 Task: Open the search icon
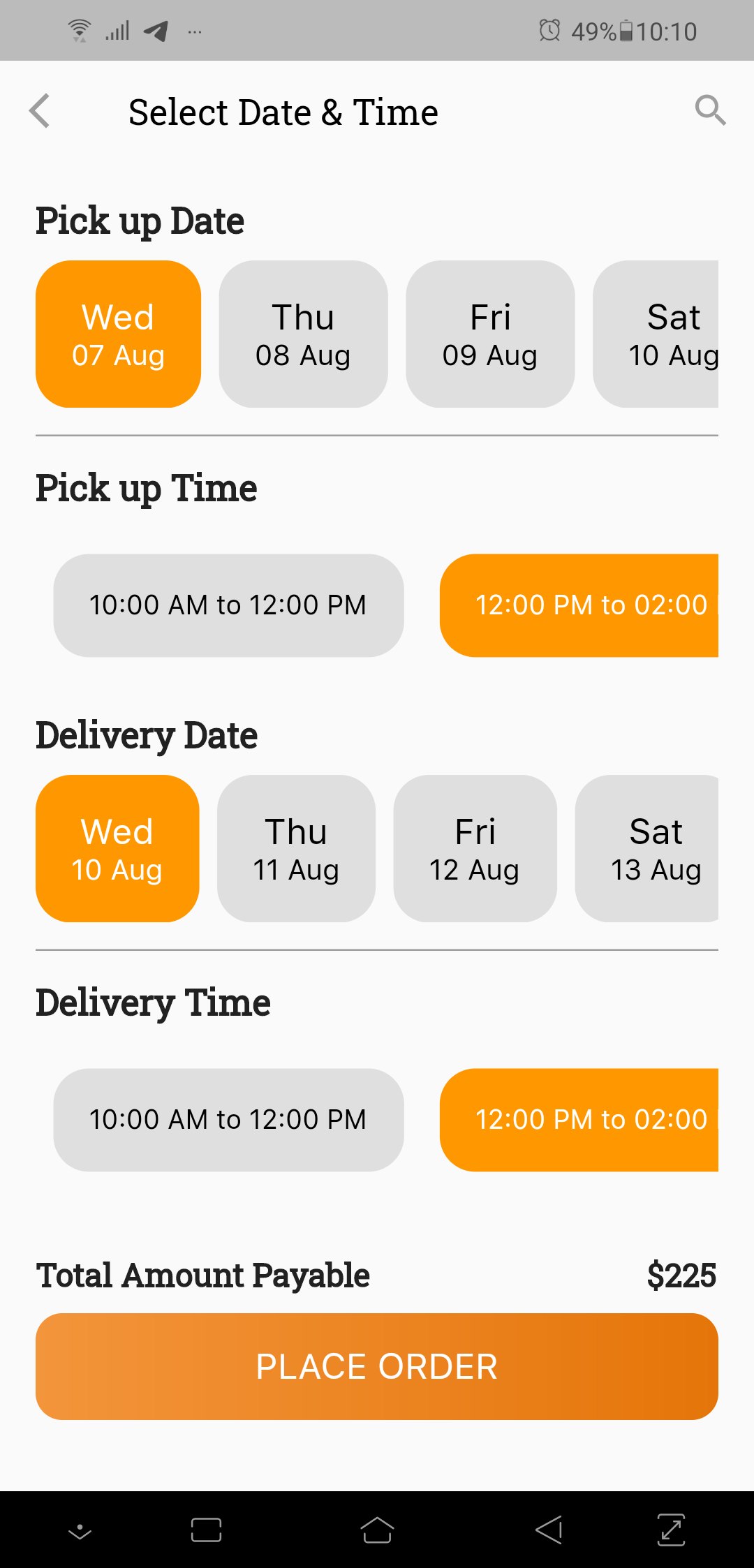[710, 110]
